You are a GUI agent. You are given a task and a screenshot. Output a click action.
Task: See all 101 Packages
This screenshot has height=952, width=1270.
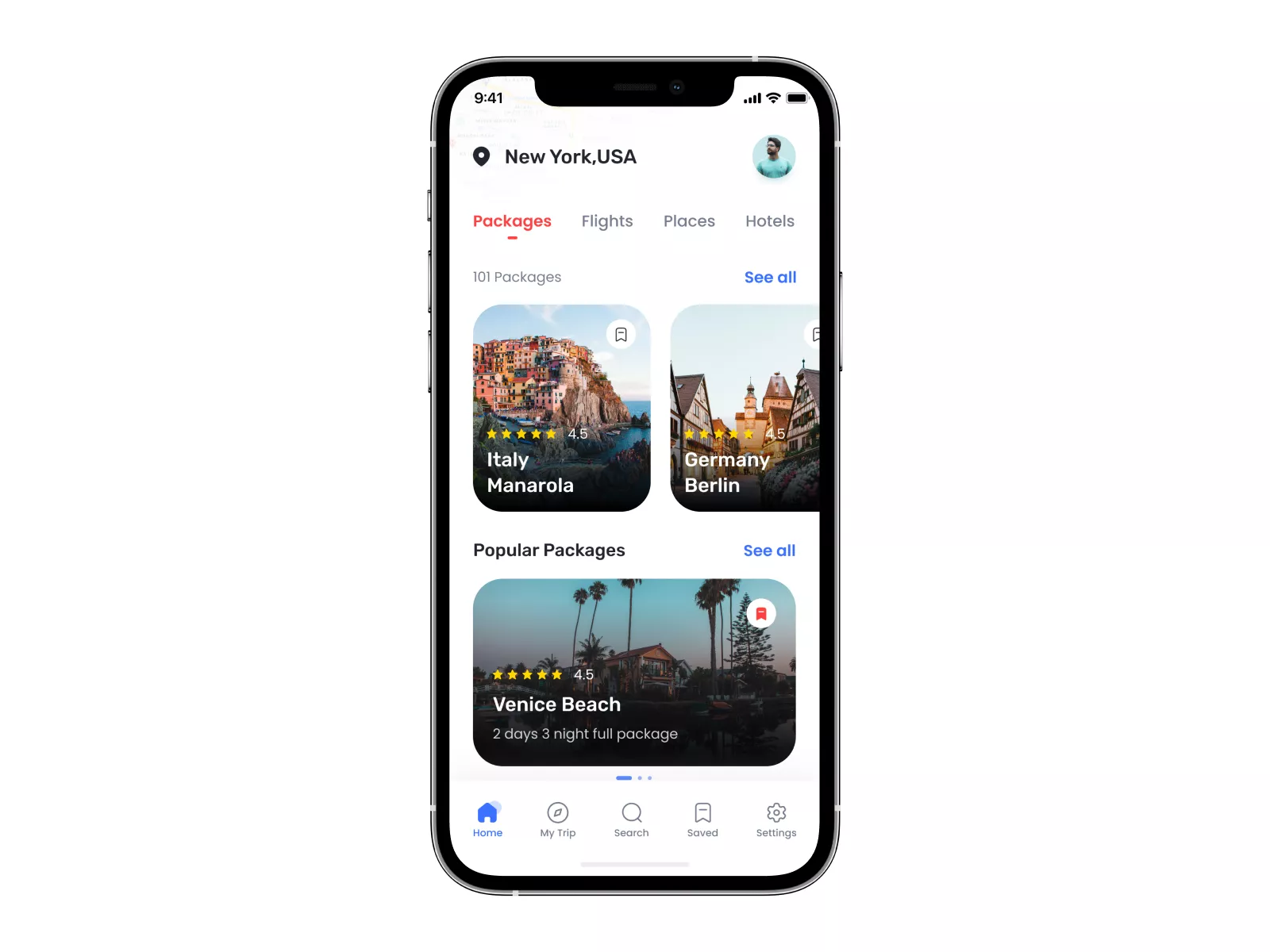click(x=769, y=277)
